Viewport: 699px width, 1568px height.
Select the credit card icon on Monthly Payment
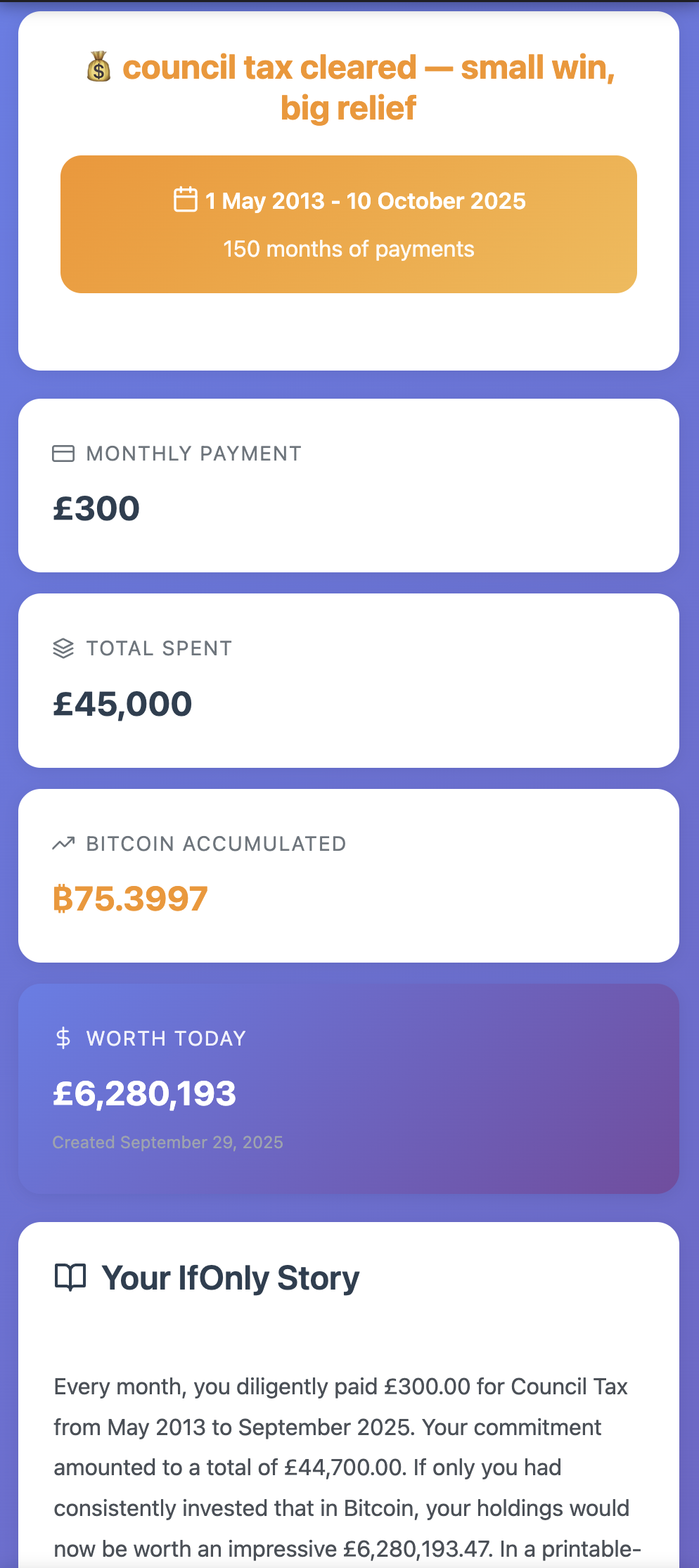tap(64, 454)
